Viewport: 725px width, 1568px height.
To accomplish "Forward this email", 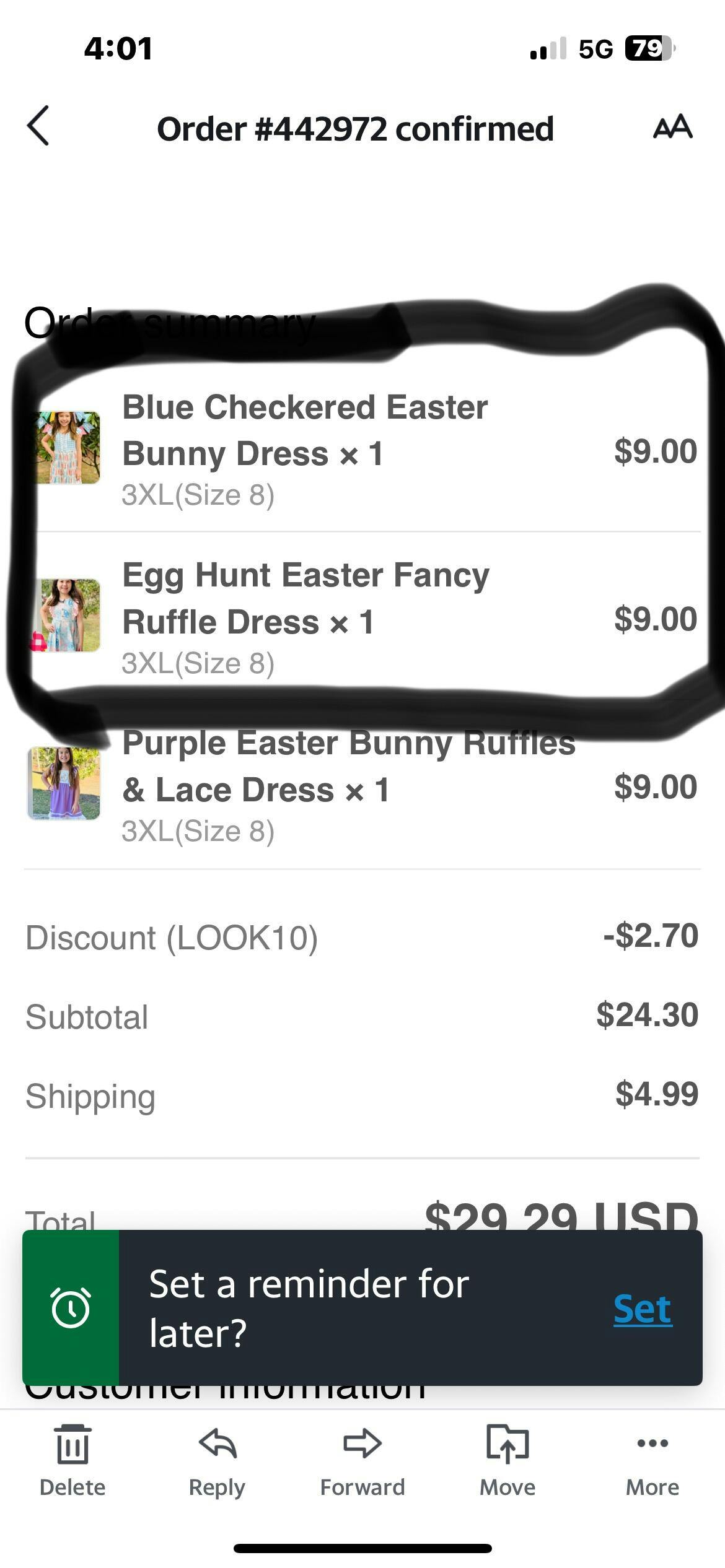I will tap(362, 1459).
